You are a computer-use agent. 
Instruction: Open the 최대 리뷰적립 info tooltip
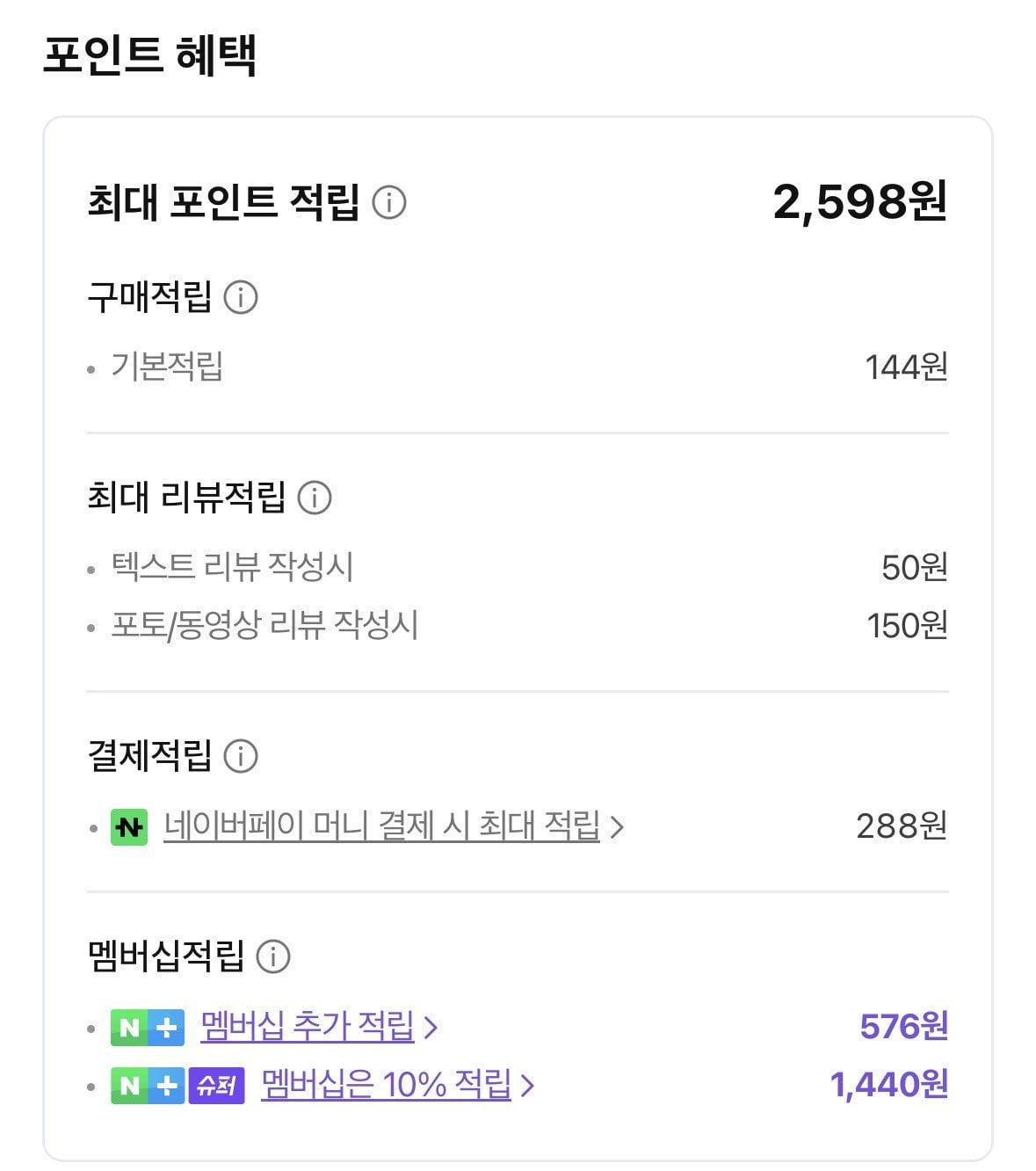pyautogui.click(x=316, y=498)
